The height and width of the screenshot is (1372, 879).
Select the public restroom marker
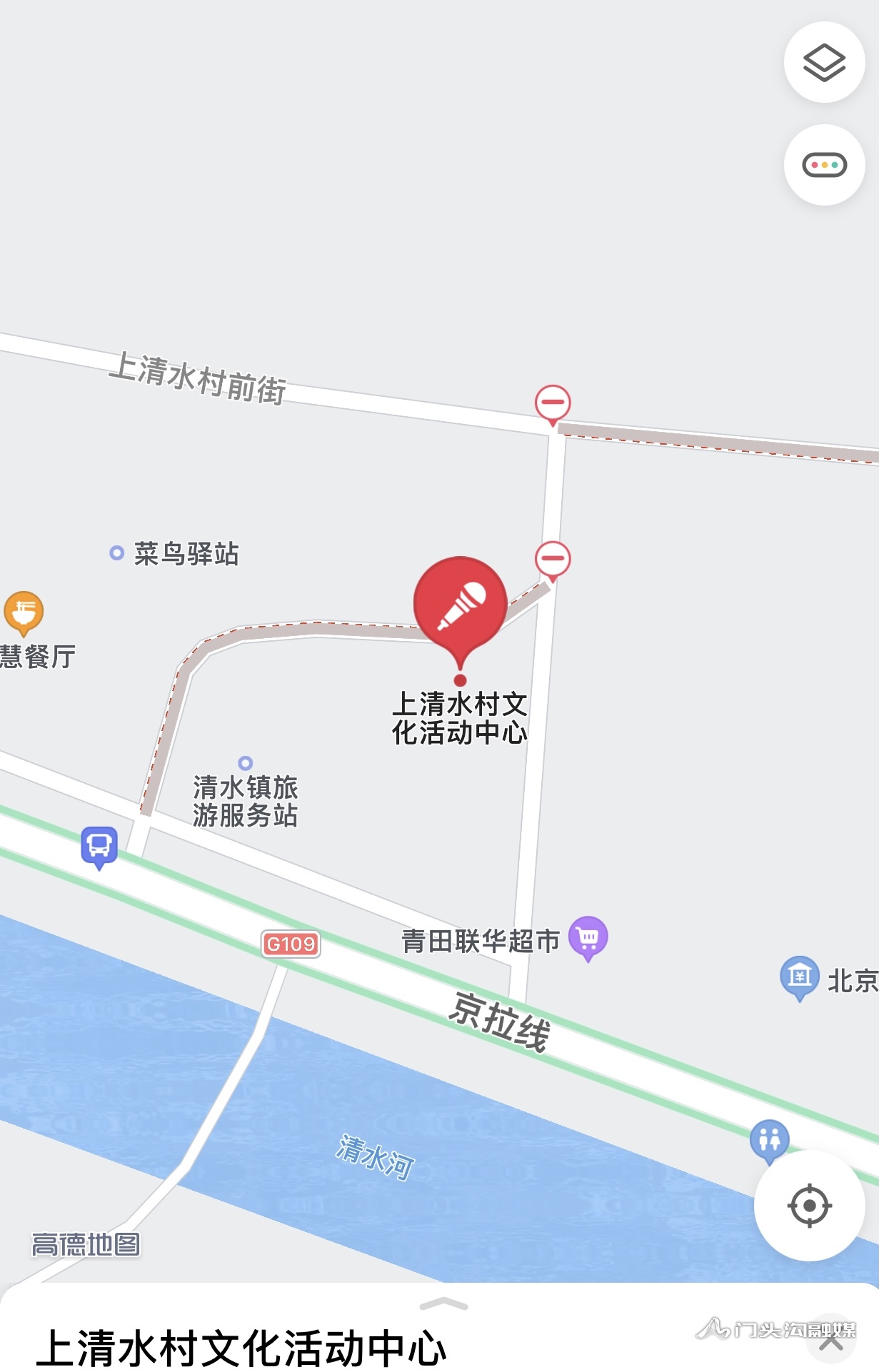pos(769,1139)
